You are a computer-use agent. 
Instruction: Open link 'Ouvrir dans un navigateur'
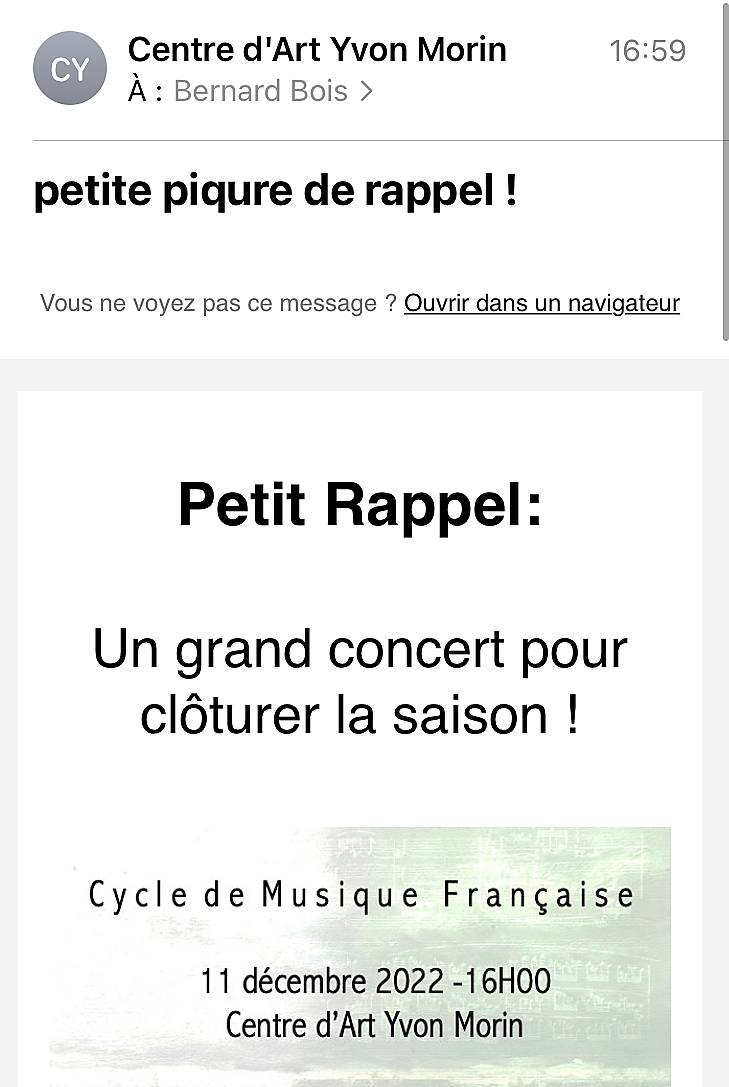pyautogui.click(x=541, y=303)
